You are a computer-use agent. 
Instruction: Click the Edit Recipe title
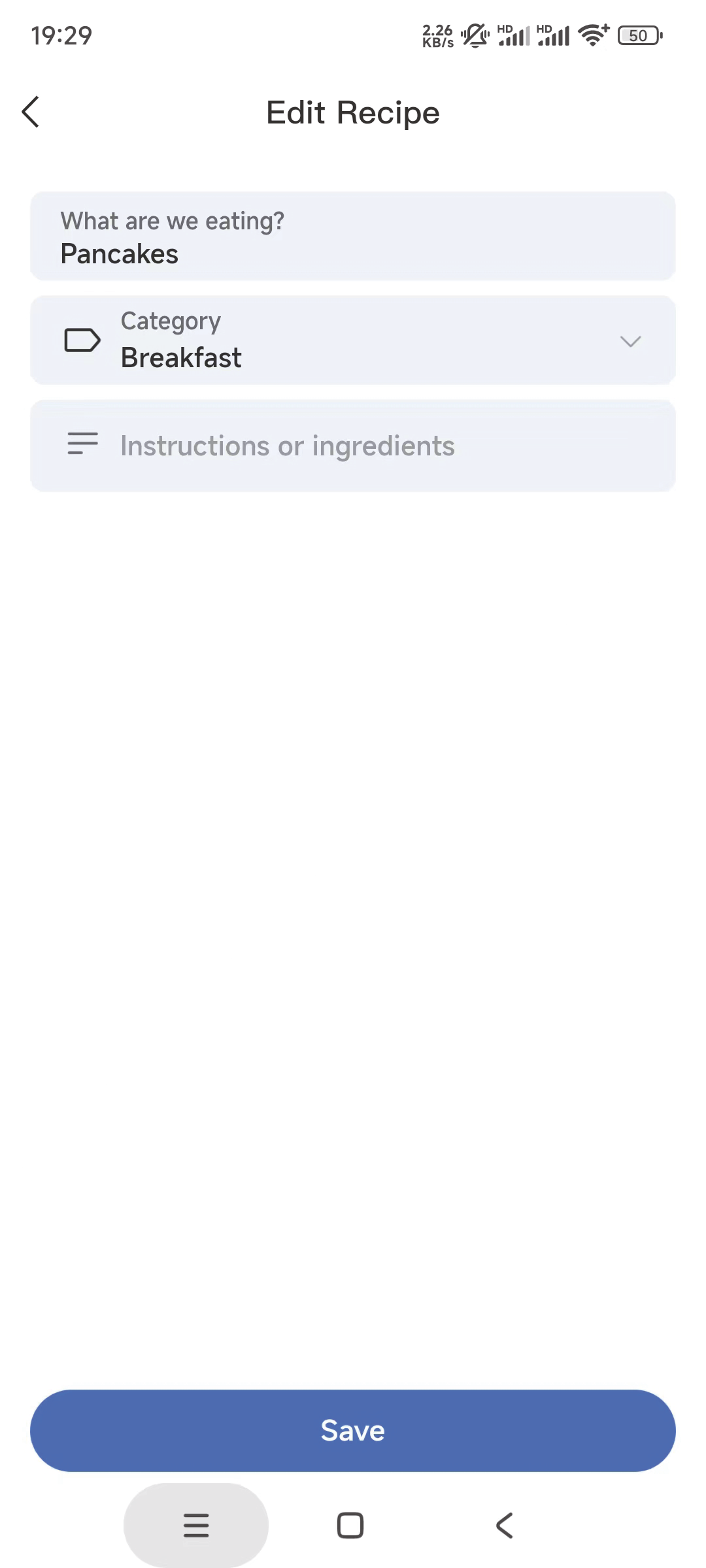click(x=352, y=112)
